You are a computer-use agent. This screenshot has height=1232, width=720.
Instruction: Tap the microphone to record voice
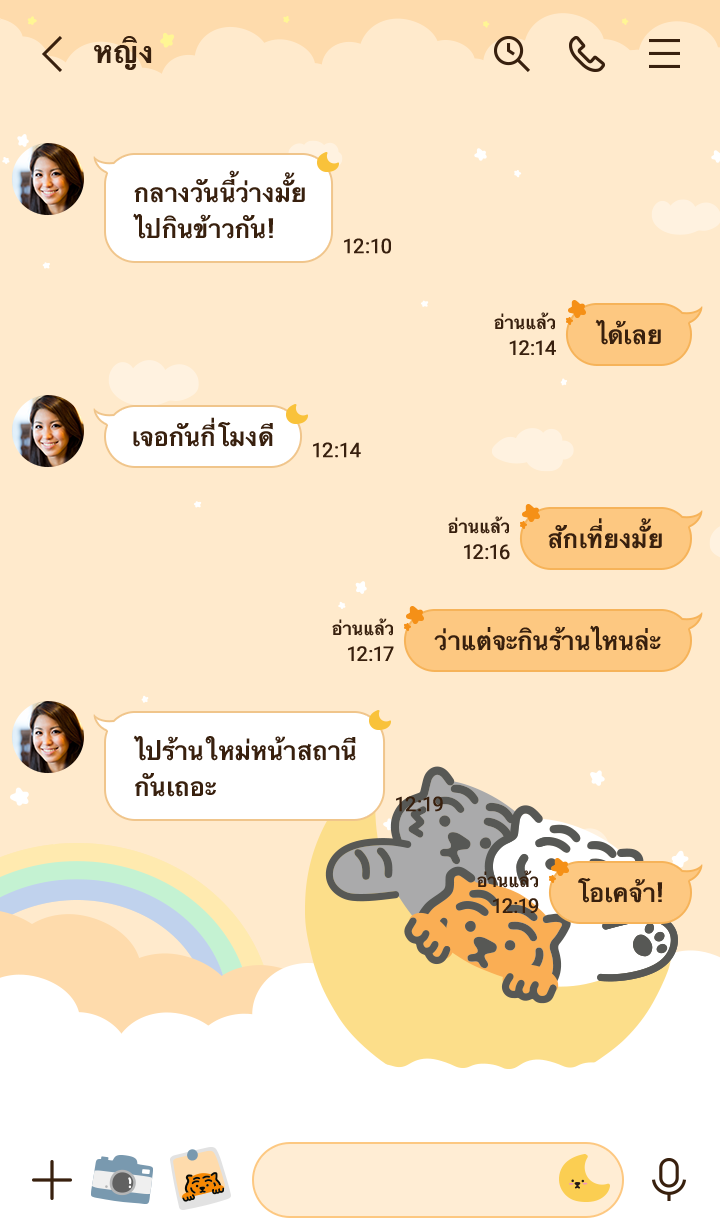coord(668,1180)
